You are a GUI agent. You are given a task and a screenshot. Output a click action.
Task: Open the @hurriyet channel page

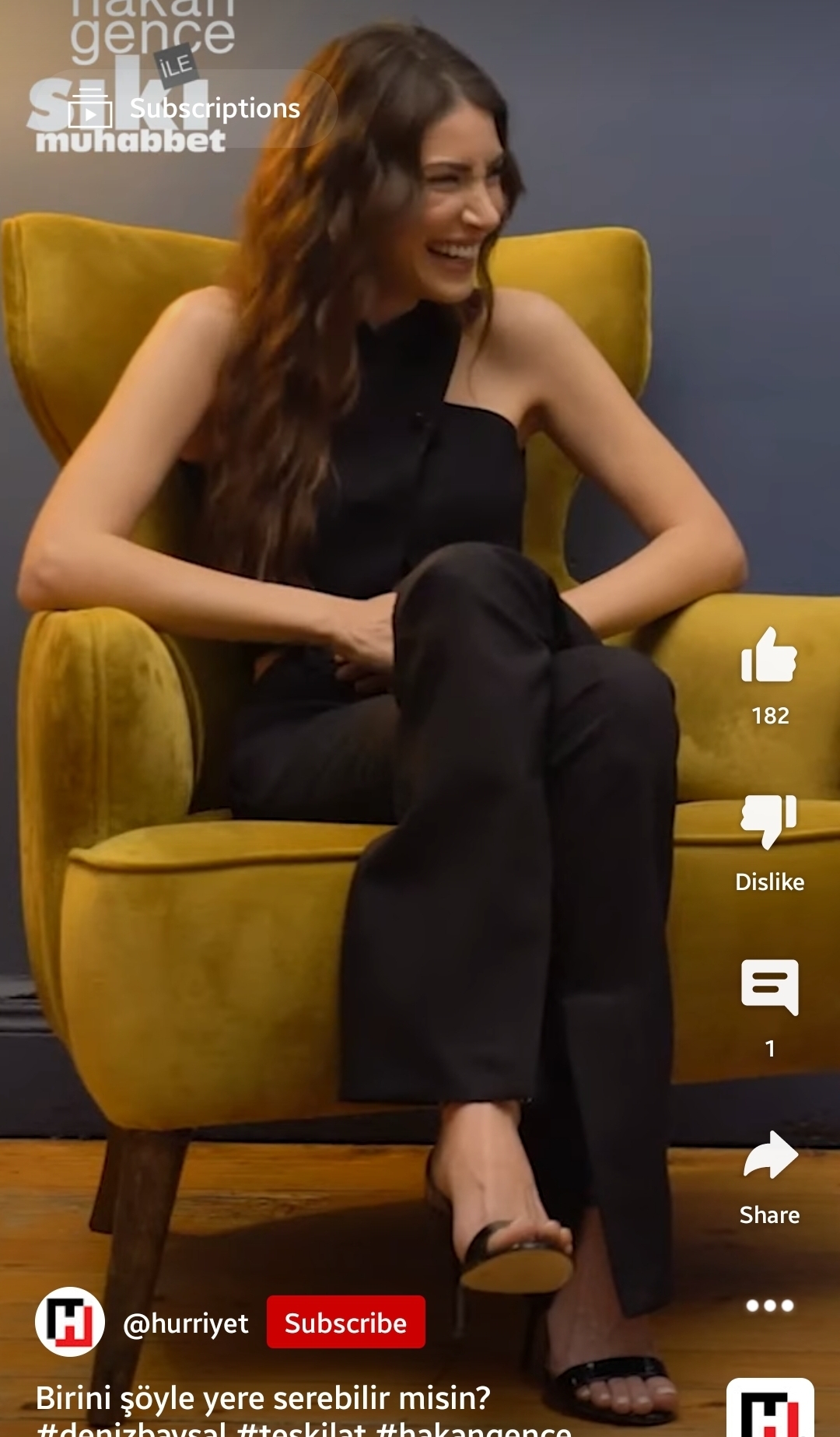185,1323
